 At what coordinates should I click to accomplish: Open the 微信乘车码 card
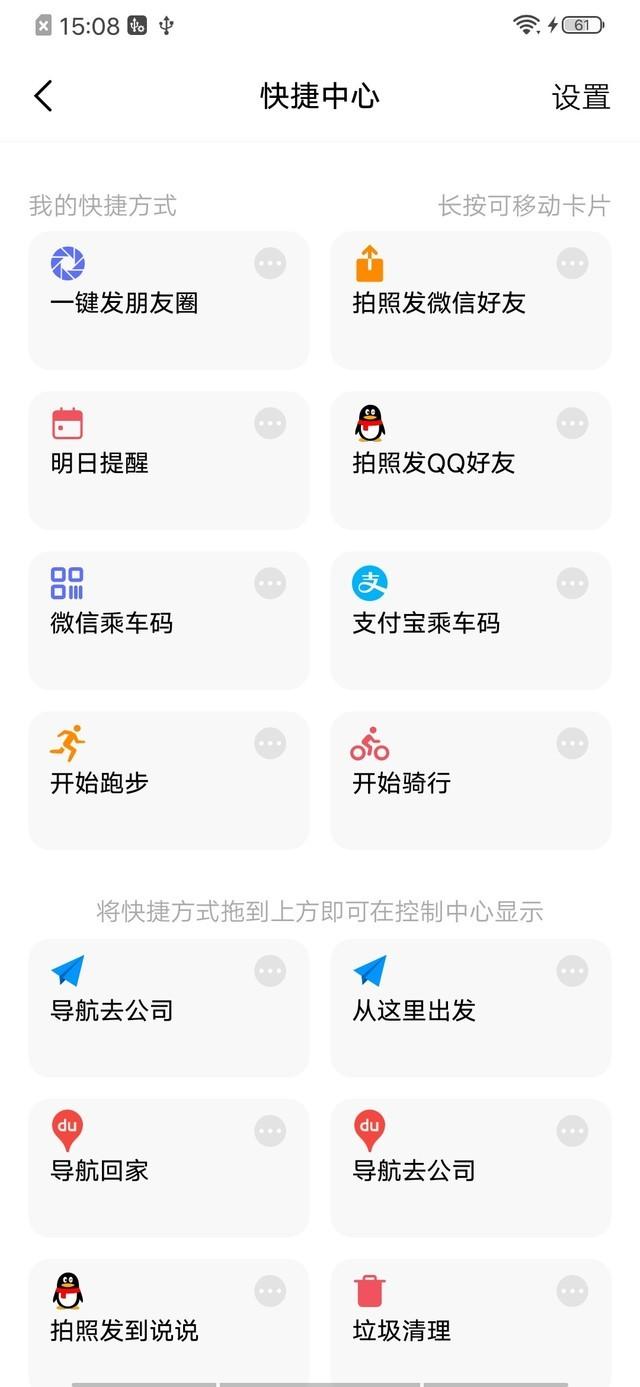pos(169,621)
